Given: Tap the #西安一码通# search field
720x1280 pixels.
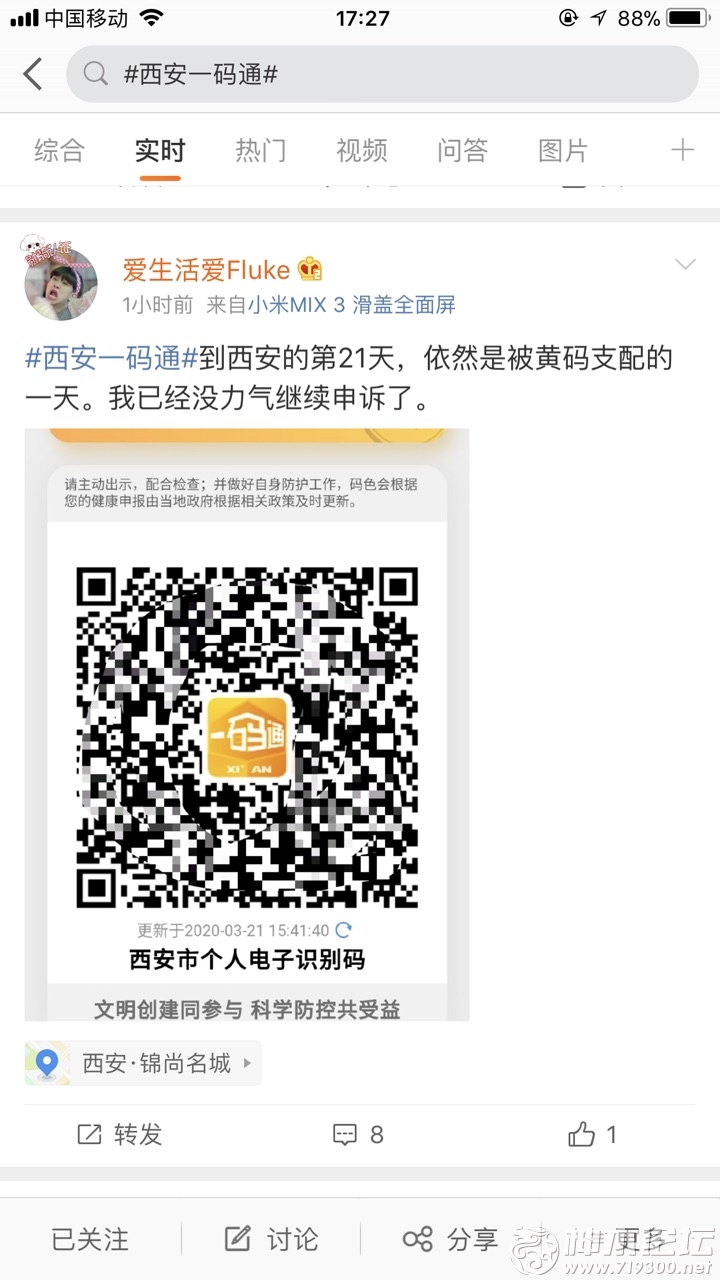Looking at the screenshot, I should (x=382, y=74).
